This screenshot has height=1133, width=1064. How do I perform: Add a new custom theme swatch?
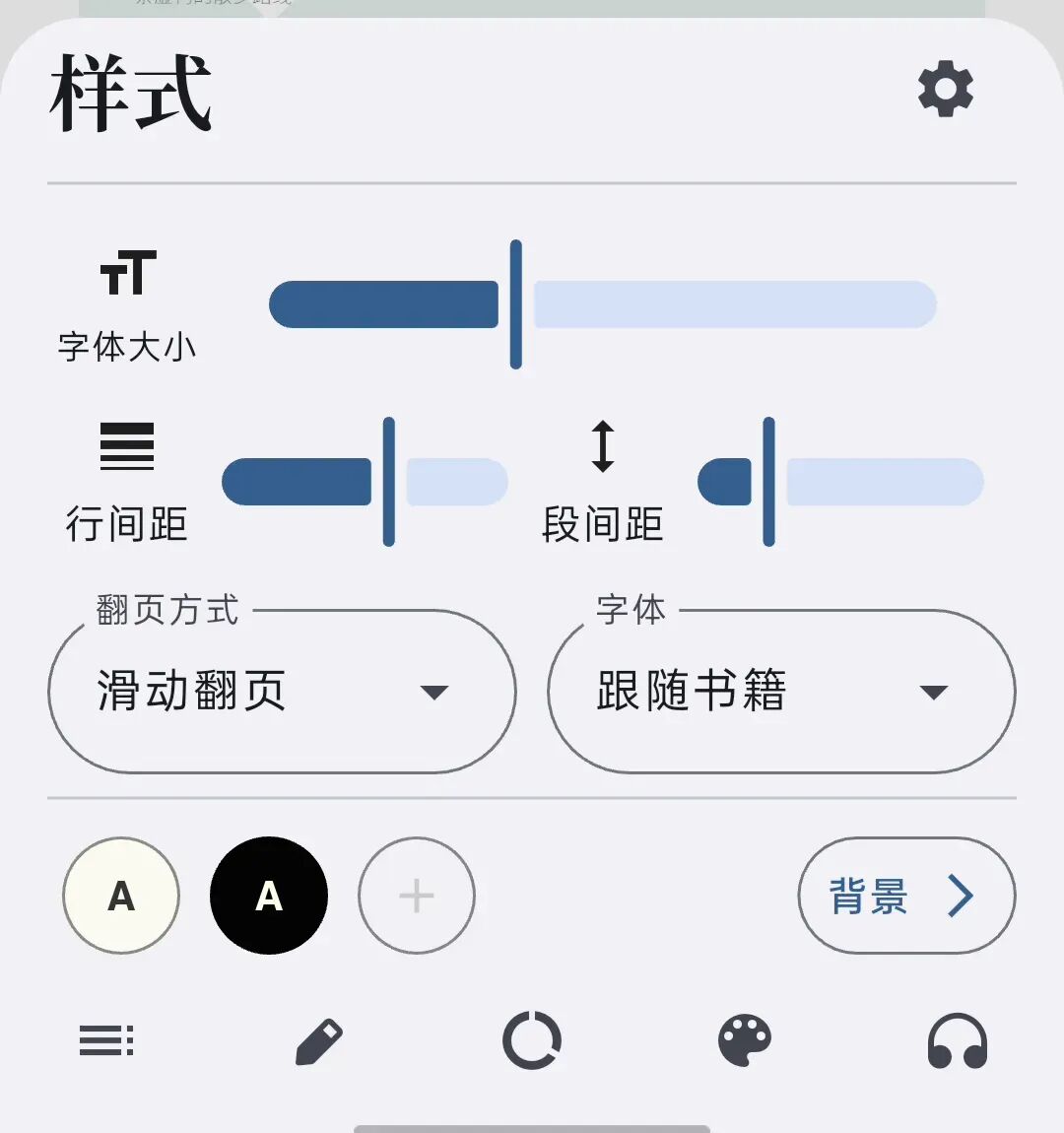coord(417,896)
